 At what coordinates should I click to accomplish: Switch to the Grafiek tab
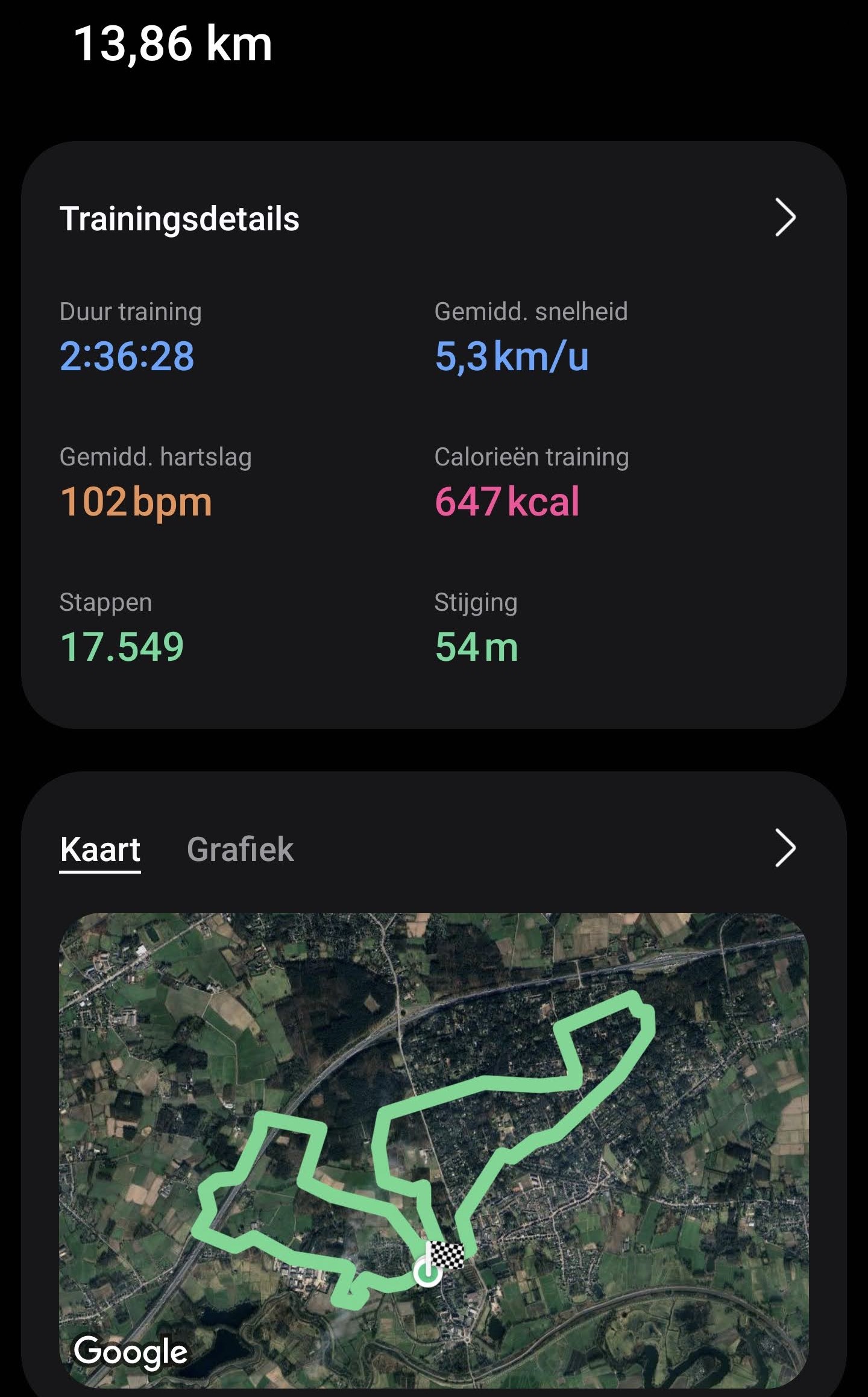pyautogui.click(x=240, y=849)
